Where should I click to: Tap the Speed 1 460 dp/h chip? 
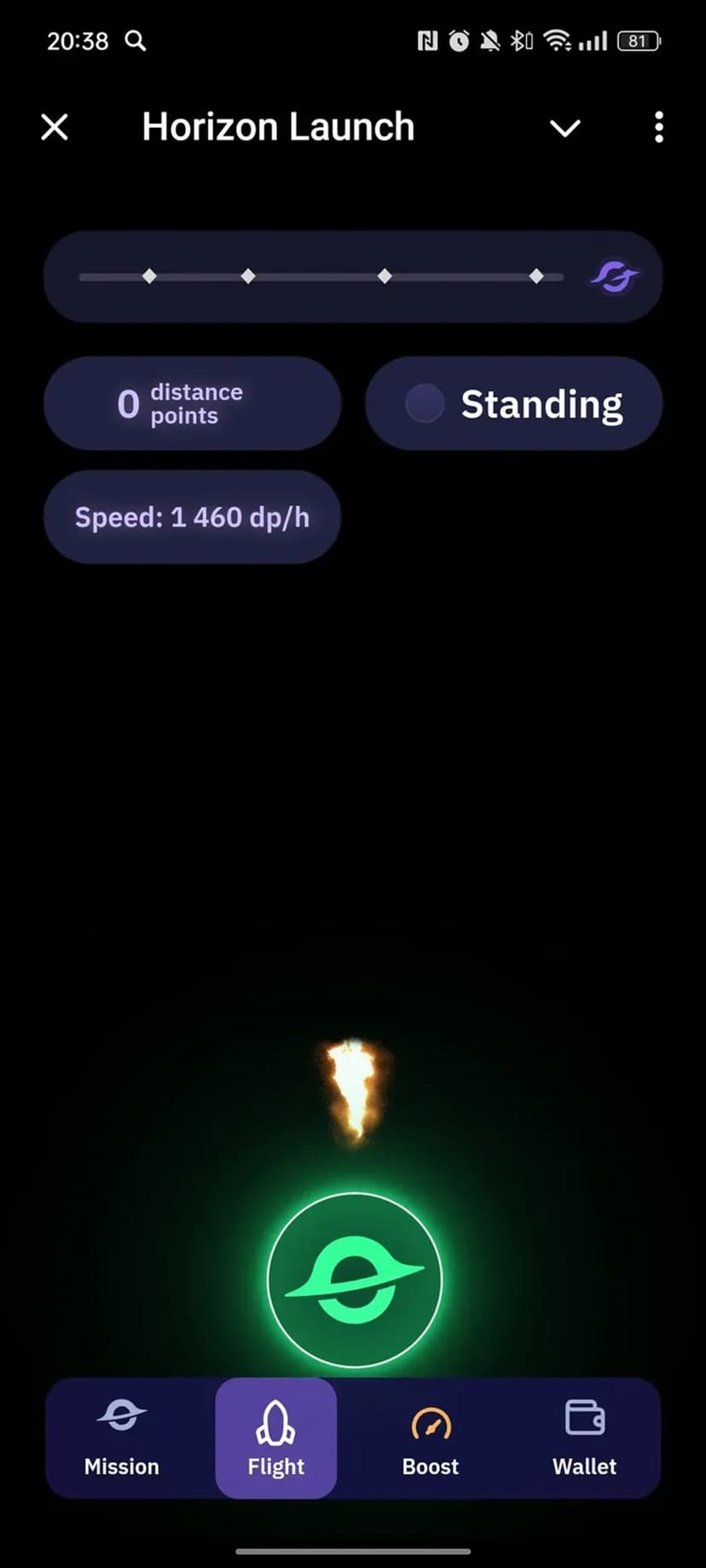click(192, 517)
